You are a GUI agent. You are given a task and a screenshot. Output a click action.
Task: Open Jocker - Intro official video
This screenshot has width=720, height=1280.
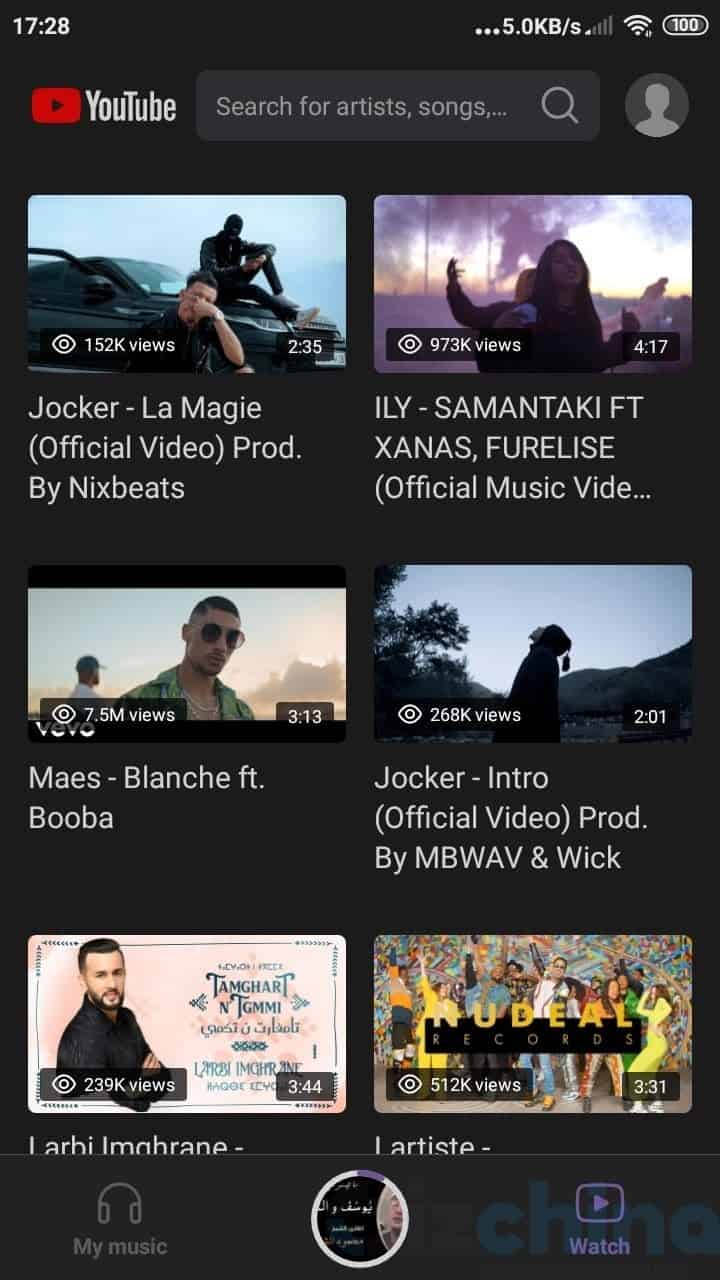pos(533,654)
